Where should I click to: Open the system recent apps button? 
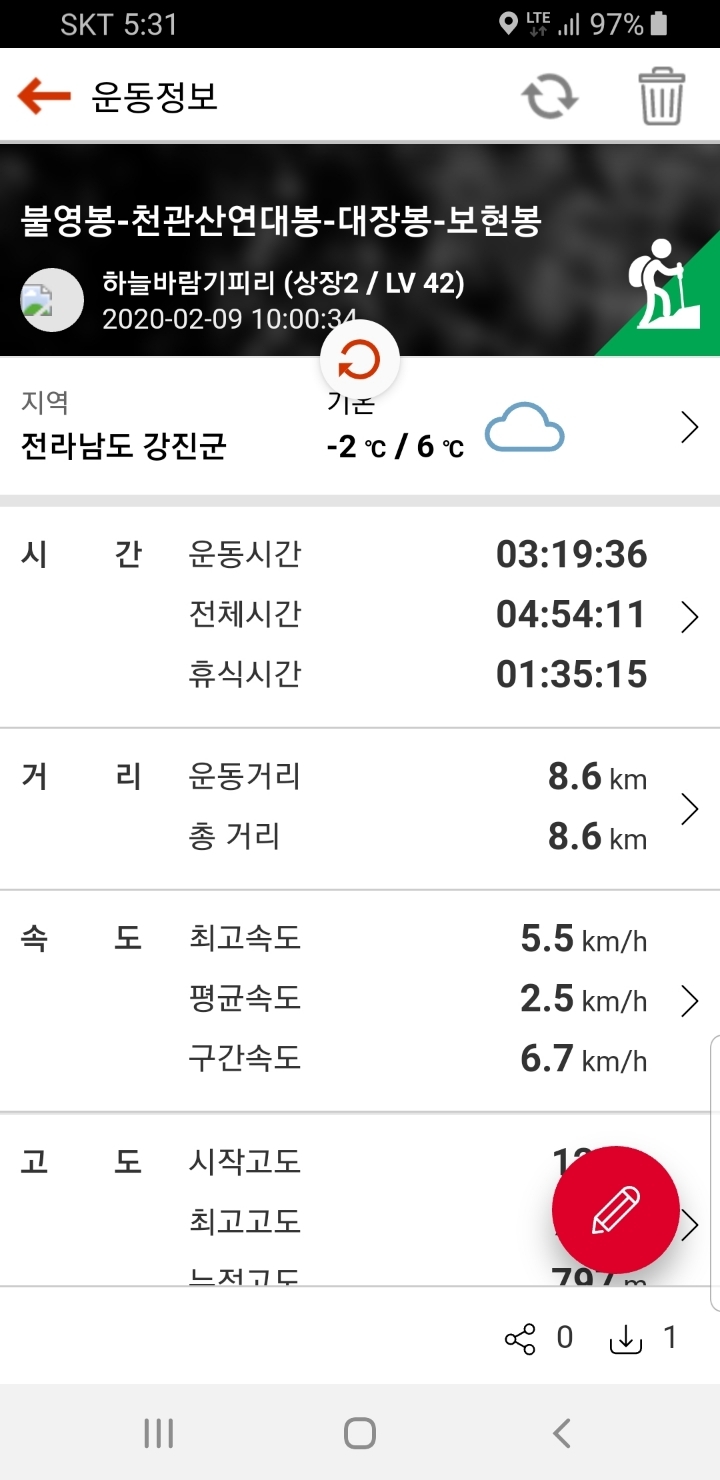pos(159,1433)
